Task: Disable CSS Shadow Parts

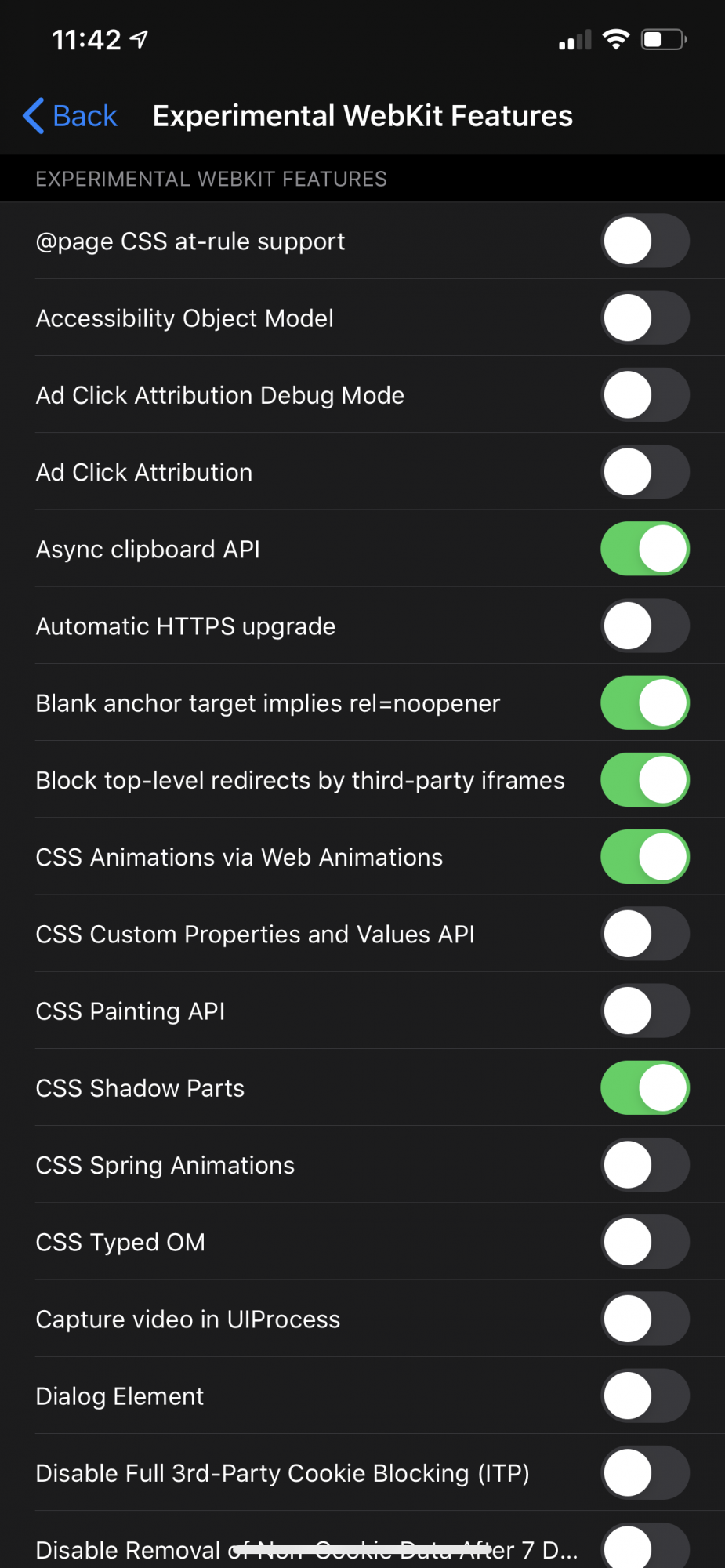Action: pyautogui.click(x=645, y=1087)
